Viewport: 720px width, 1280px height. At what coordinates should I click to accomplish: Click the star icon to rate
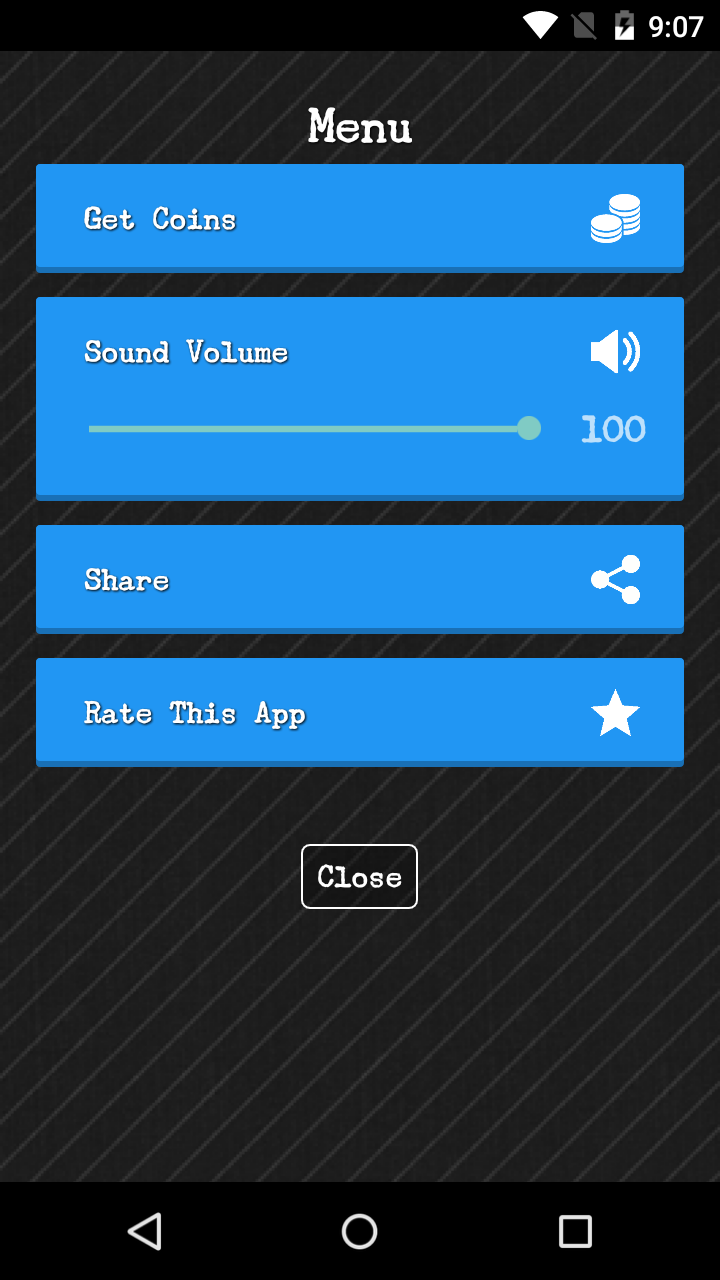coord(614,712)
